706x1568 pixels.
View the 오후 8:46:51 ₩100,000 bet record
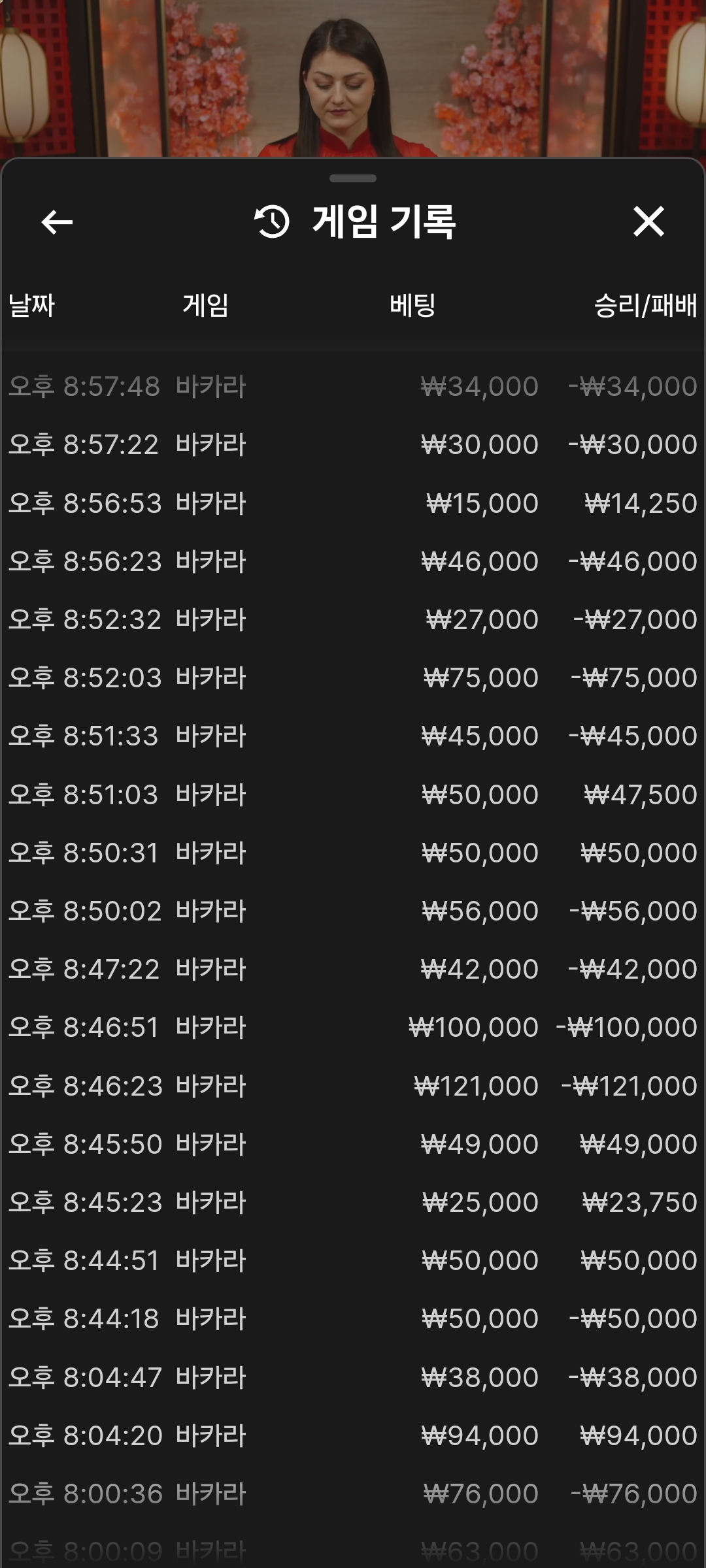[x=353, y=1028]
